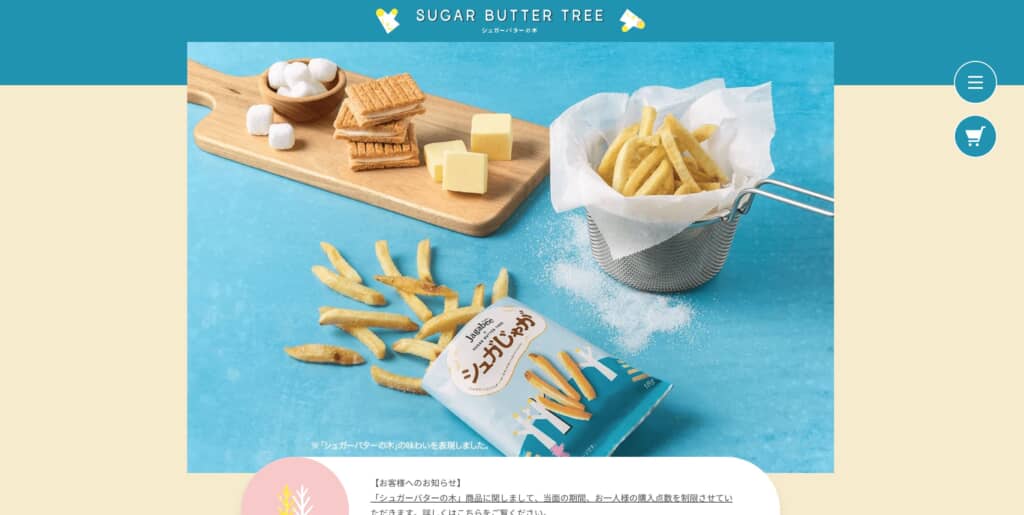Open the shopping cart
1024x515 pixels.
pyautogui.click(x=975, y=136)
